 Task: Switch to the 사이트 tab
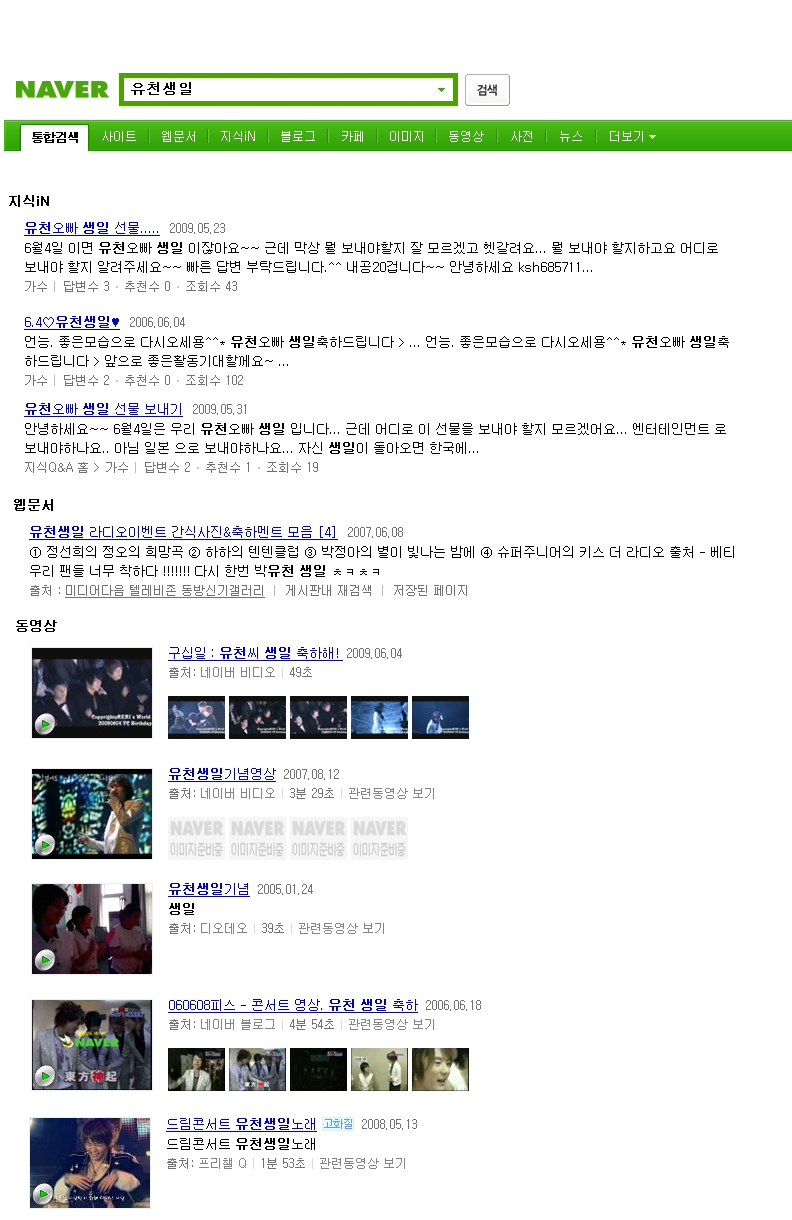point(119,137)
